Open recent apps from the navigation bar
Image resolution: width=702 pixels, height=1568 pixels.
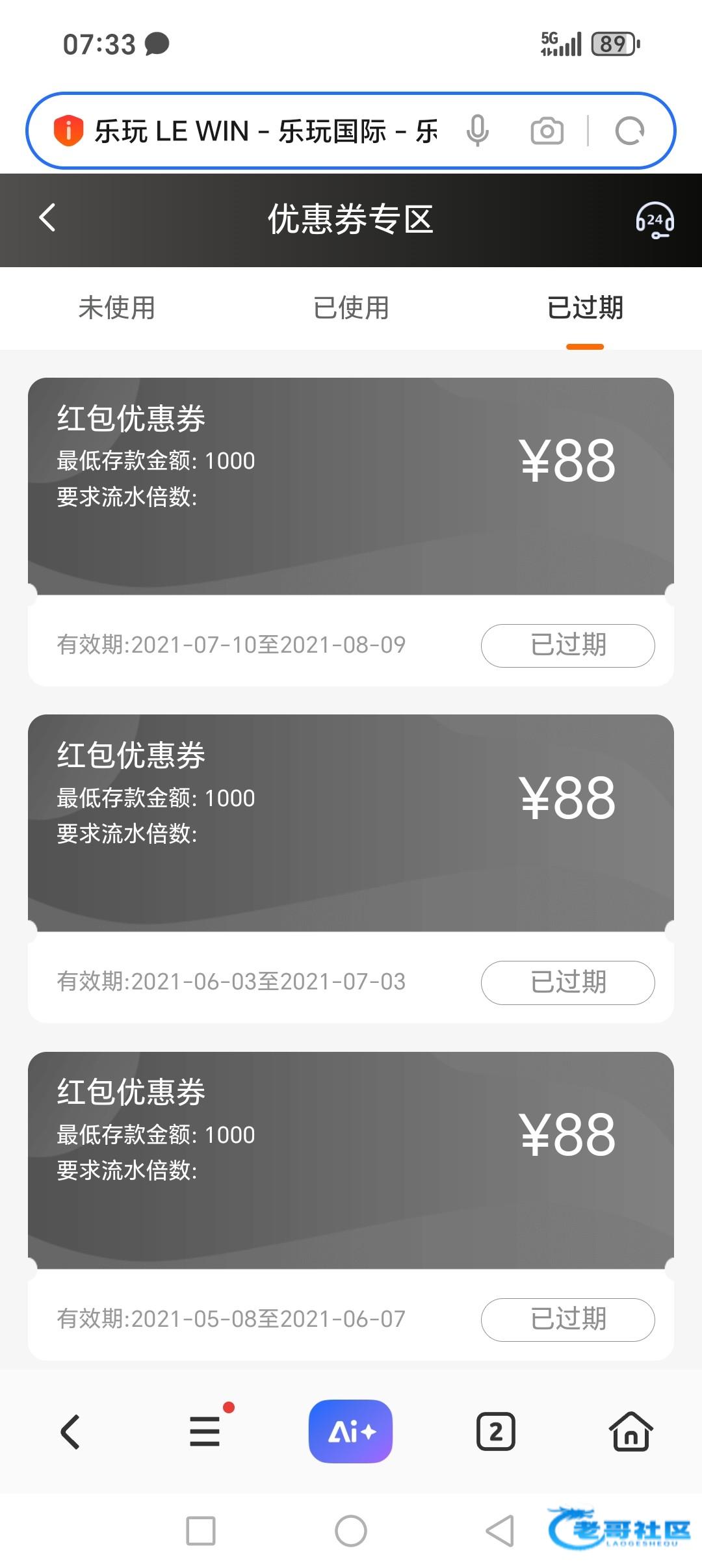[x=201, y=1531]
